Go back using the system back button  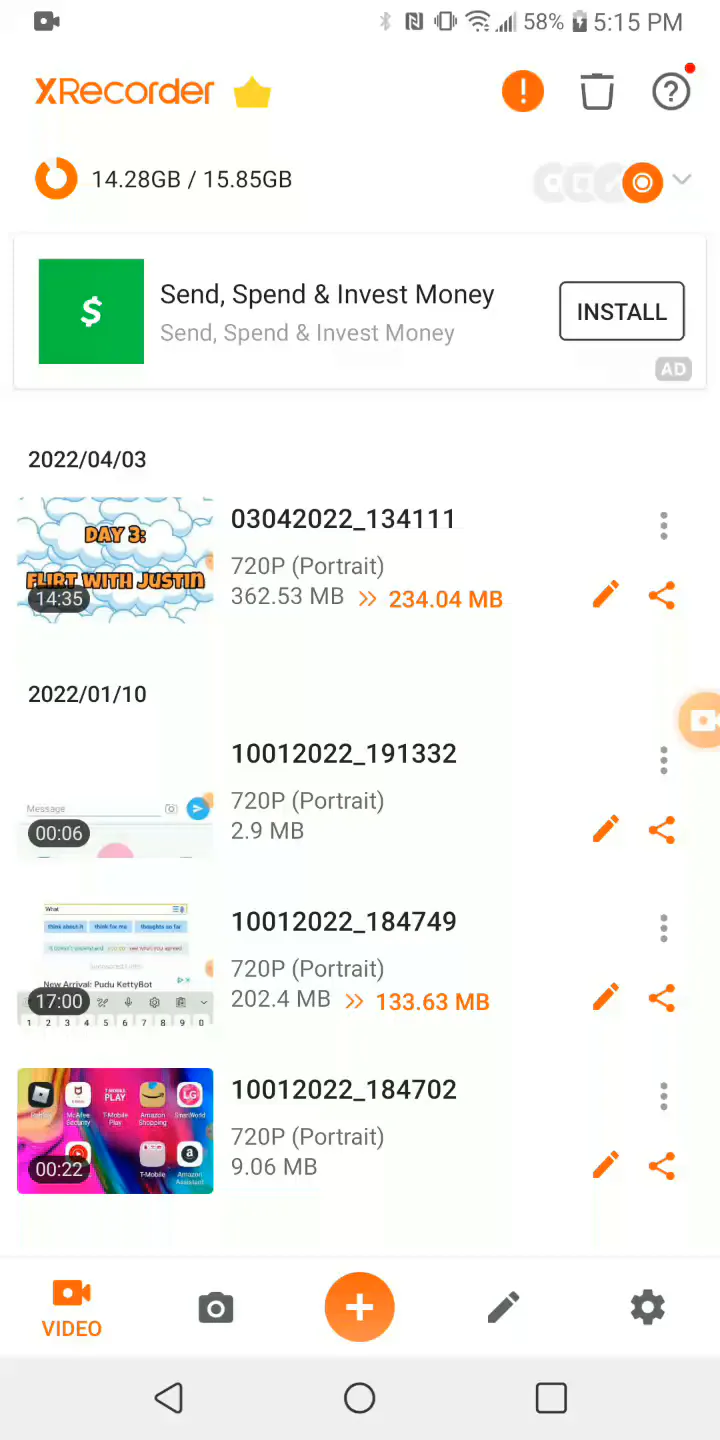tap(169, 1398)
